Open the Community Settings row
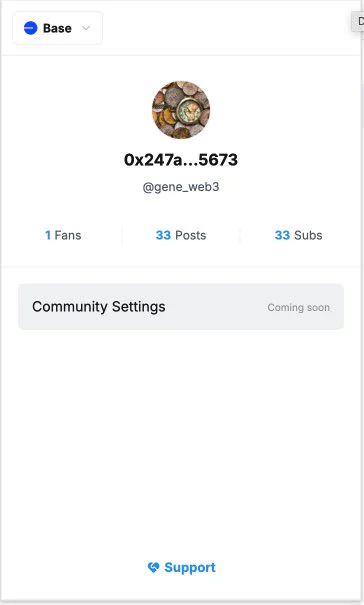364x605 pixels. tap(181, 307)
